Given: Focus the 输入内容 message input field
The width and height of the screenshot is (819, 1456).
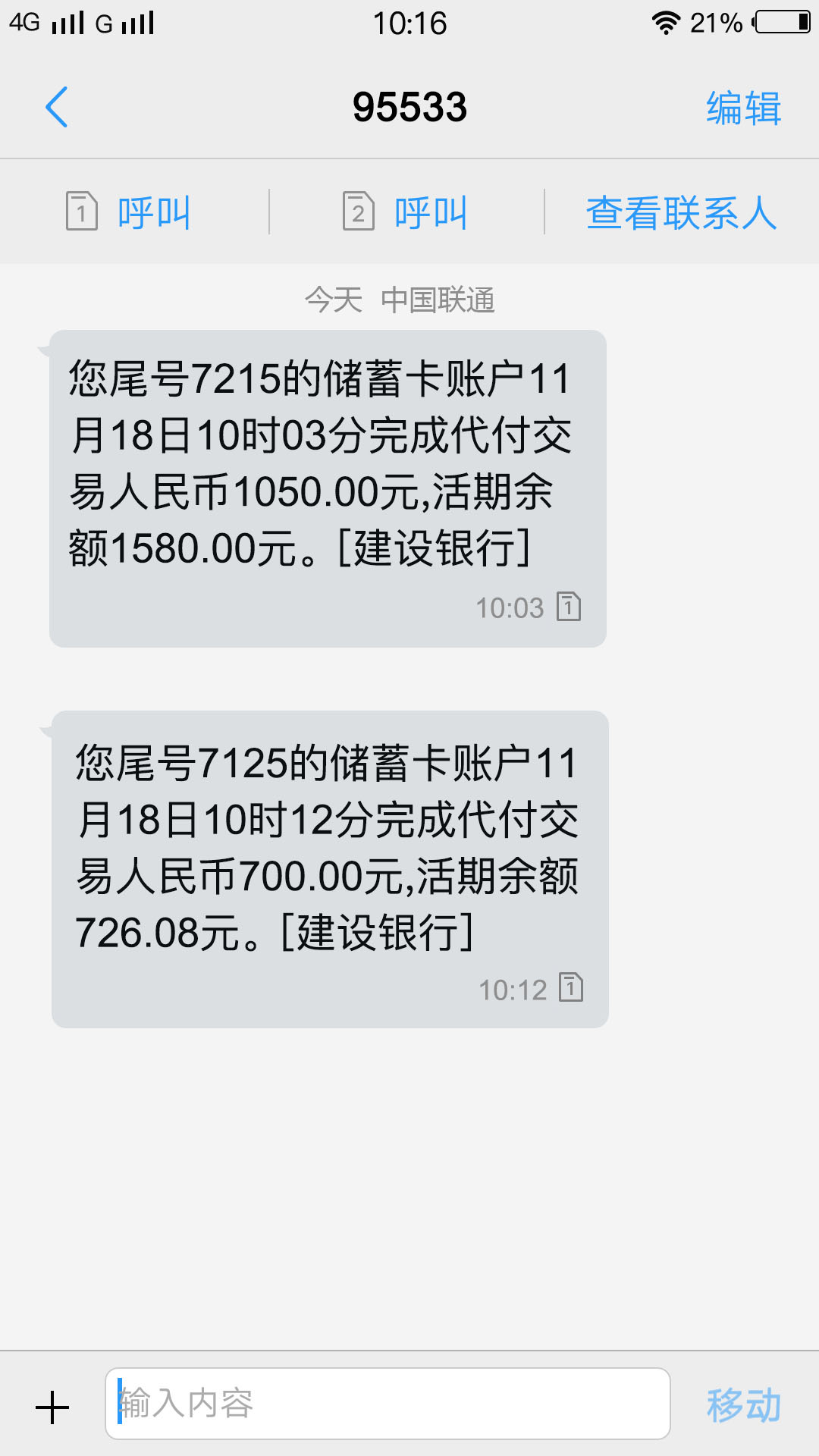Looking at the screenshot, I should 388,1404.
